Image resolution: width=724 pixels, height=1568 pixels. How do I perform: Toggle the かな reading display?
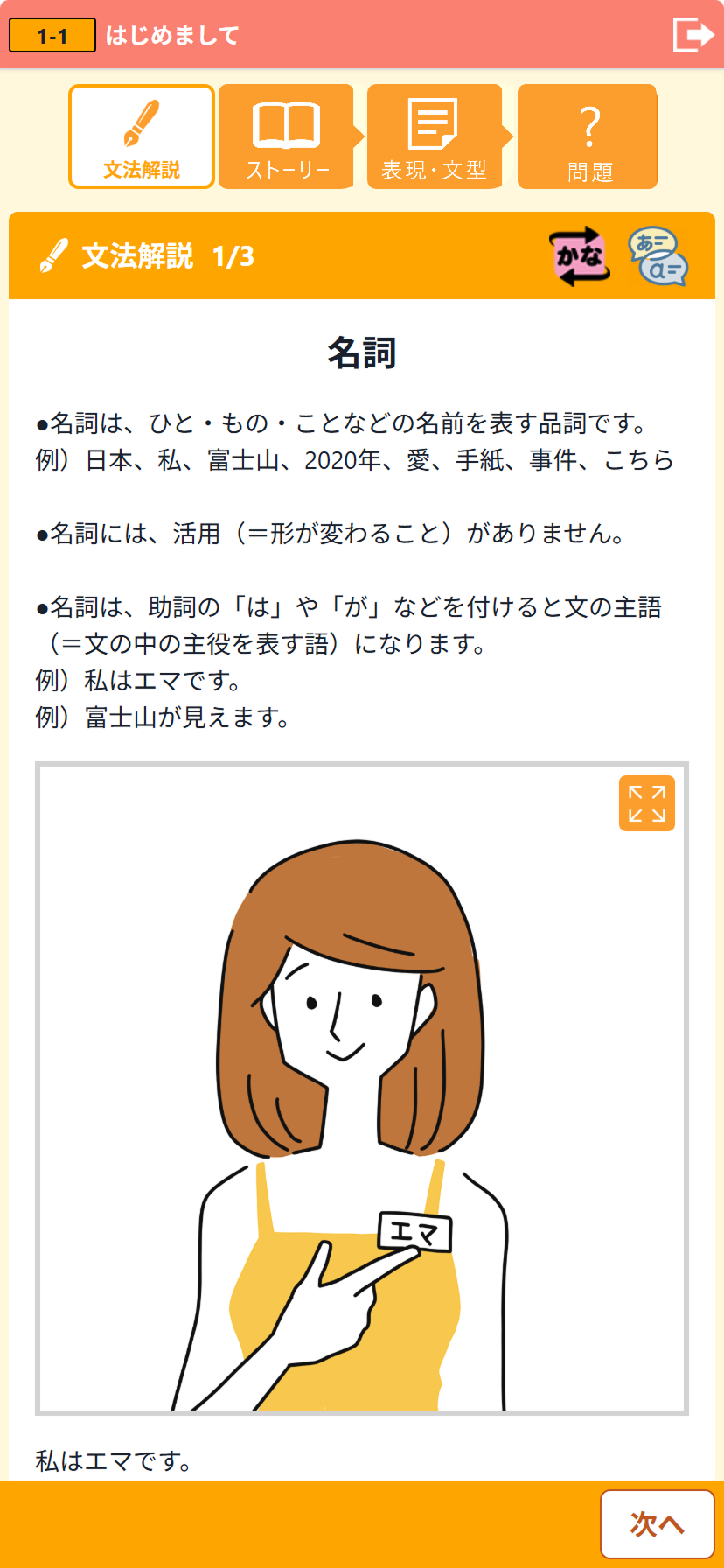[580, 256]
